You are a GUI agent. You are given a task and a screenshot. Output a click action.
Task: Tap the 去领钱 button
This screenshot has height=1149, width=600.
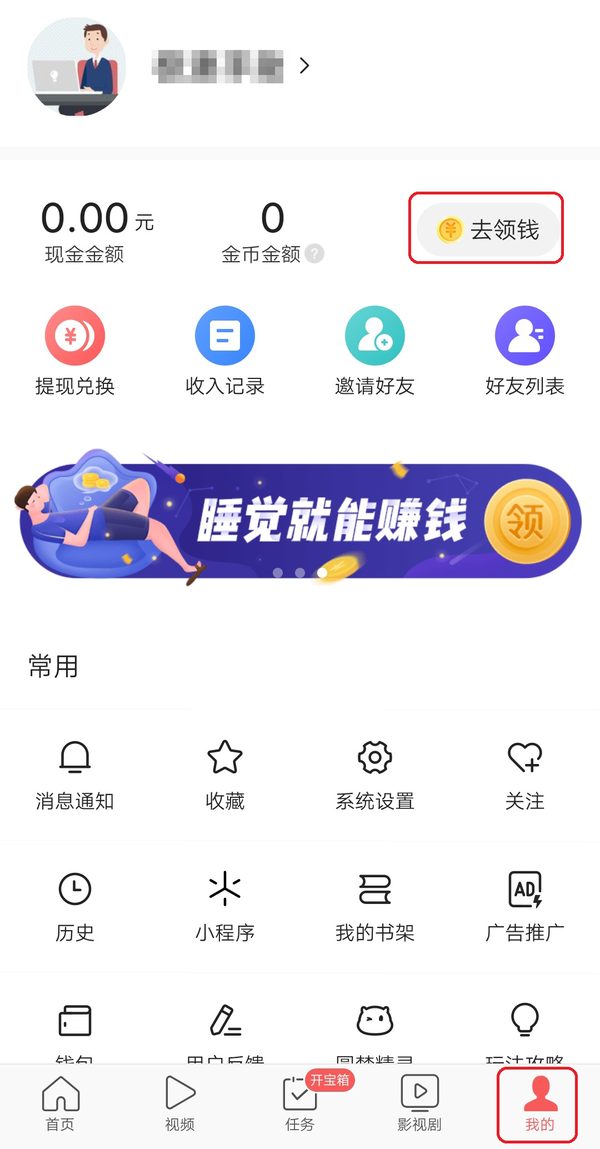(x=486, y=230)
